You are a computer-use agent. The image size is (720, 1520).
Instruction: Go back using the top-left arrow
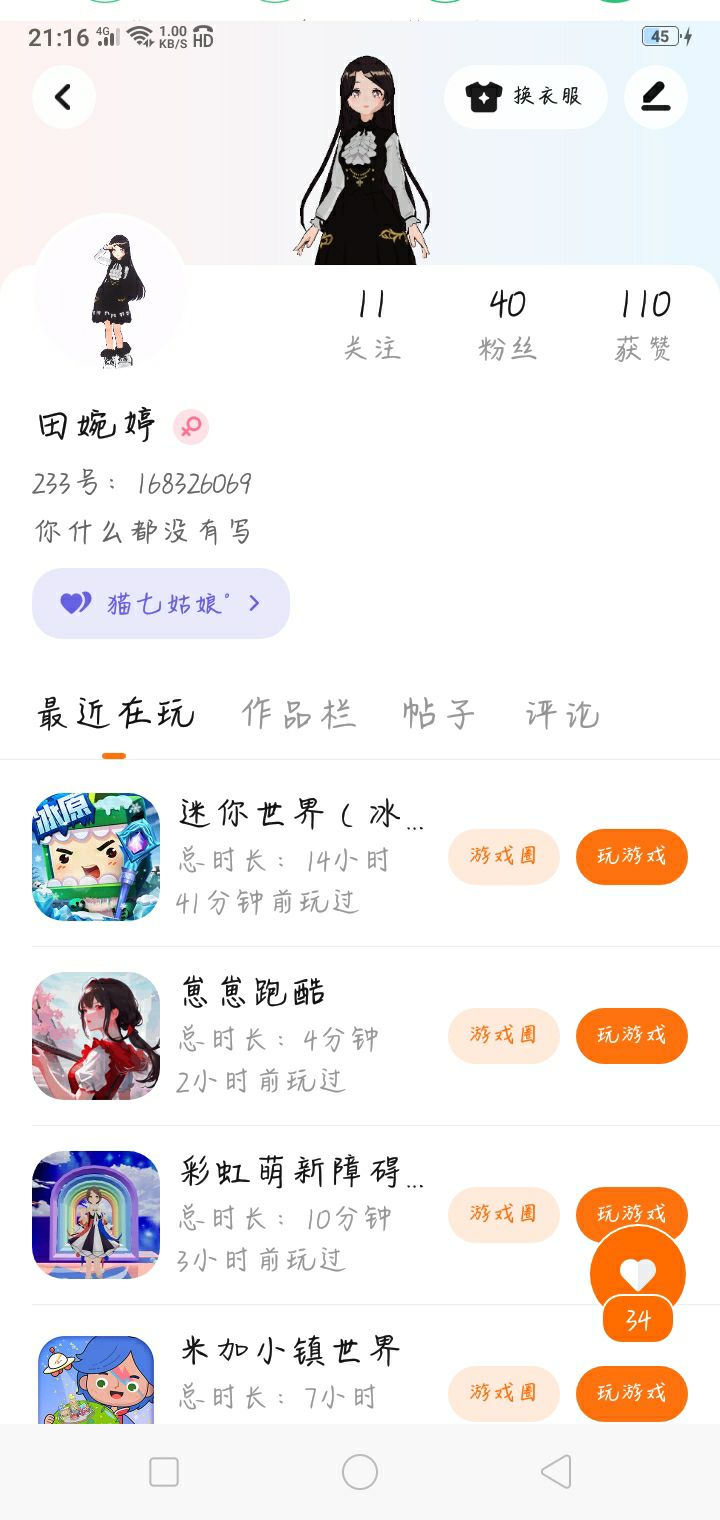tap(64, 97)
